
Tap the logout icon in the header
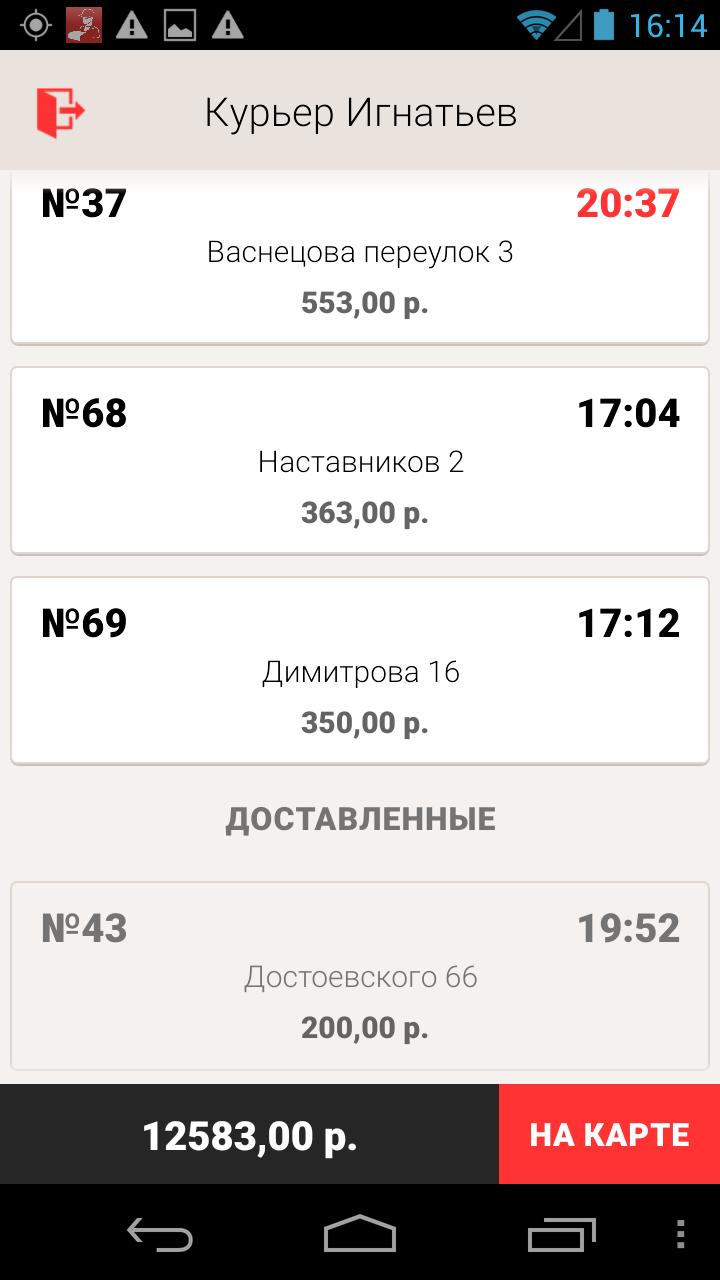pos(60,111)
